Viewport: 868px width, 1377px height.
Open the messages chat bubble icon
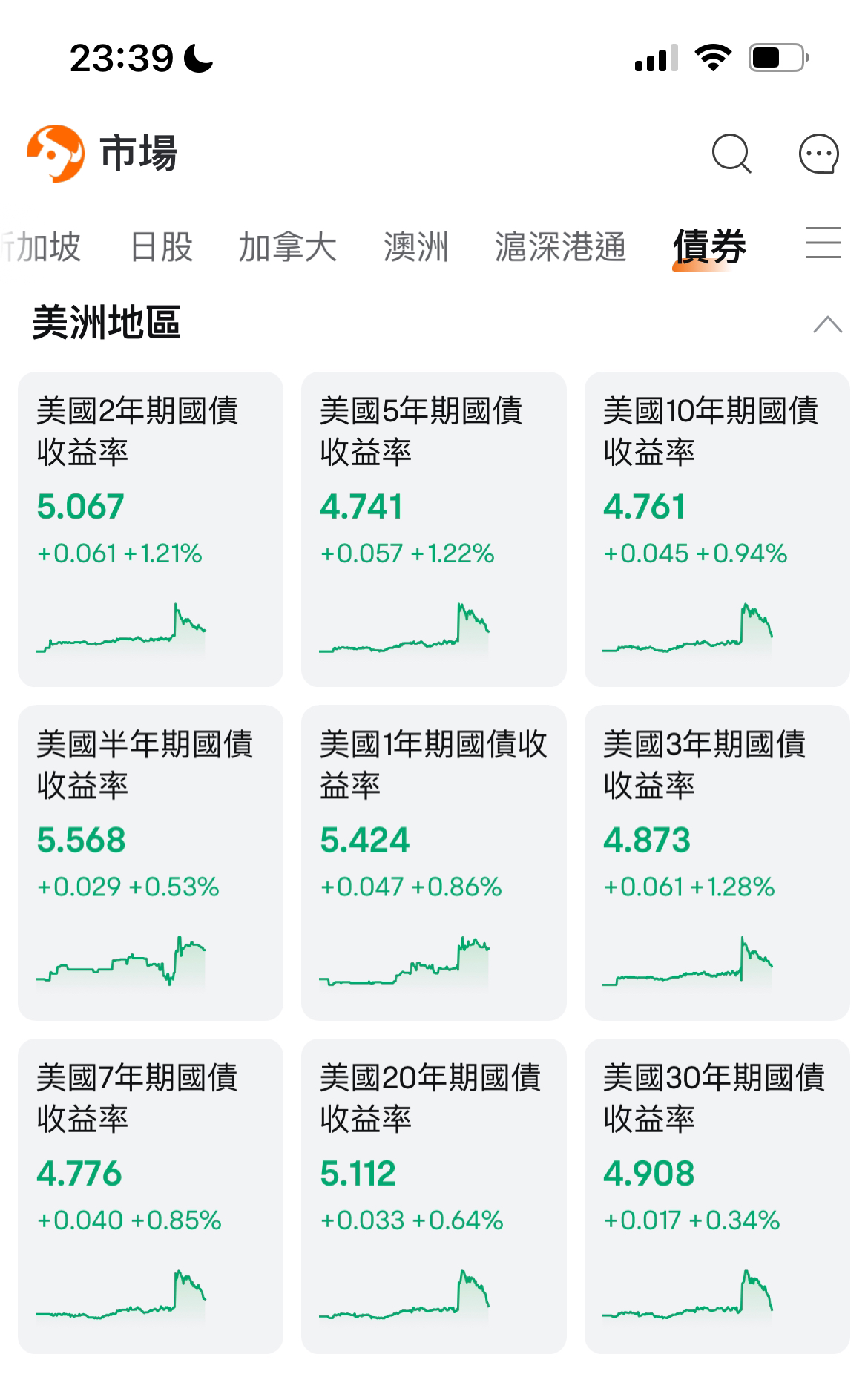coord(818,153)
